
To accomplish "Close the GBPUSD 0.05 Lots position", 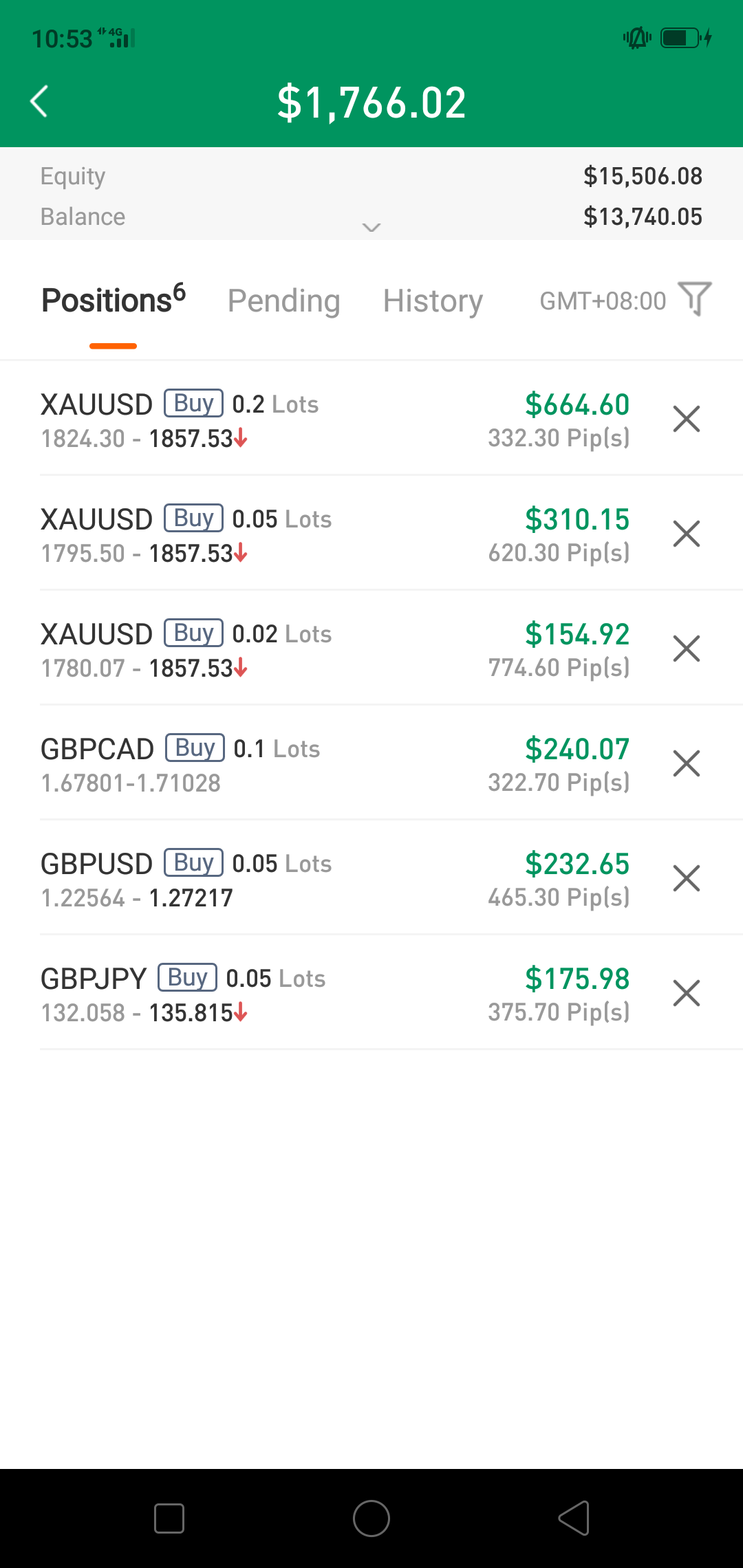I will (x=687, y=878).
